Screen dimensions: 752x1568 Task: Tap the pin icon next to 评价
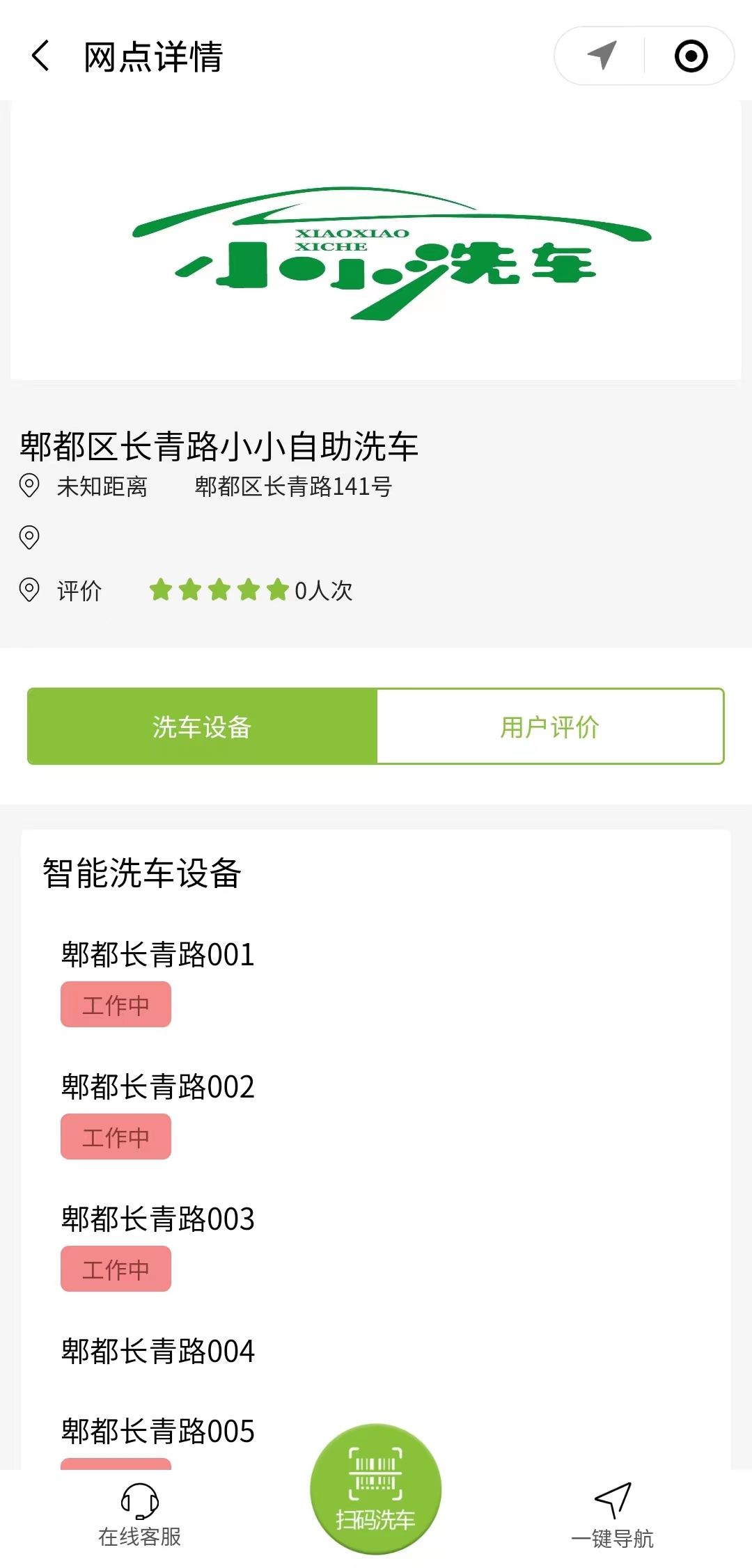click(29, 591)
